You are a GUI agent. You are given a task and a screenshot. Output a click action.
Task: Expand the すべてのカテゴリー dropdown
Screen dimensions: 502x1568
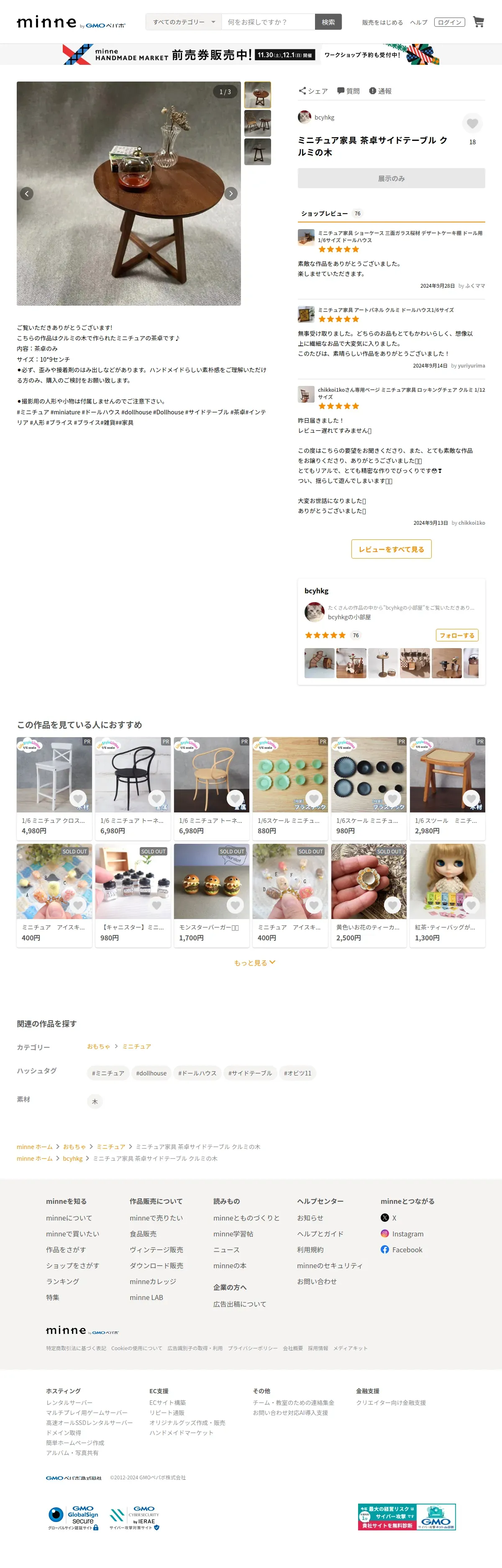[x=183, y=22]
